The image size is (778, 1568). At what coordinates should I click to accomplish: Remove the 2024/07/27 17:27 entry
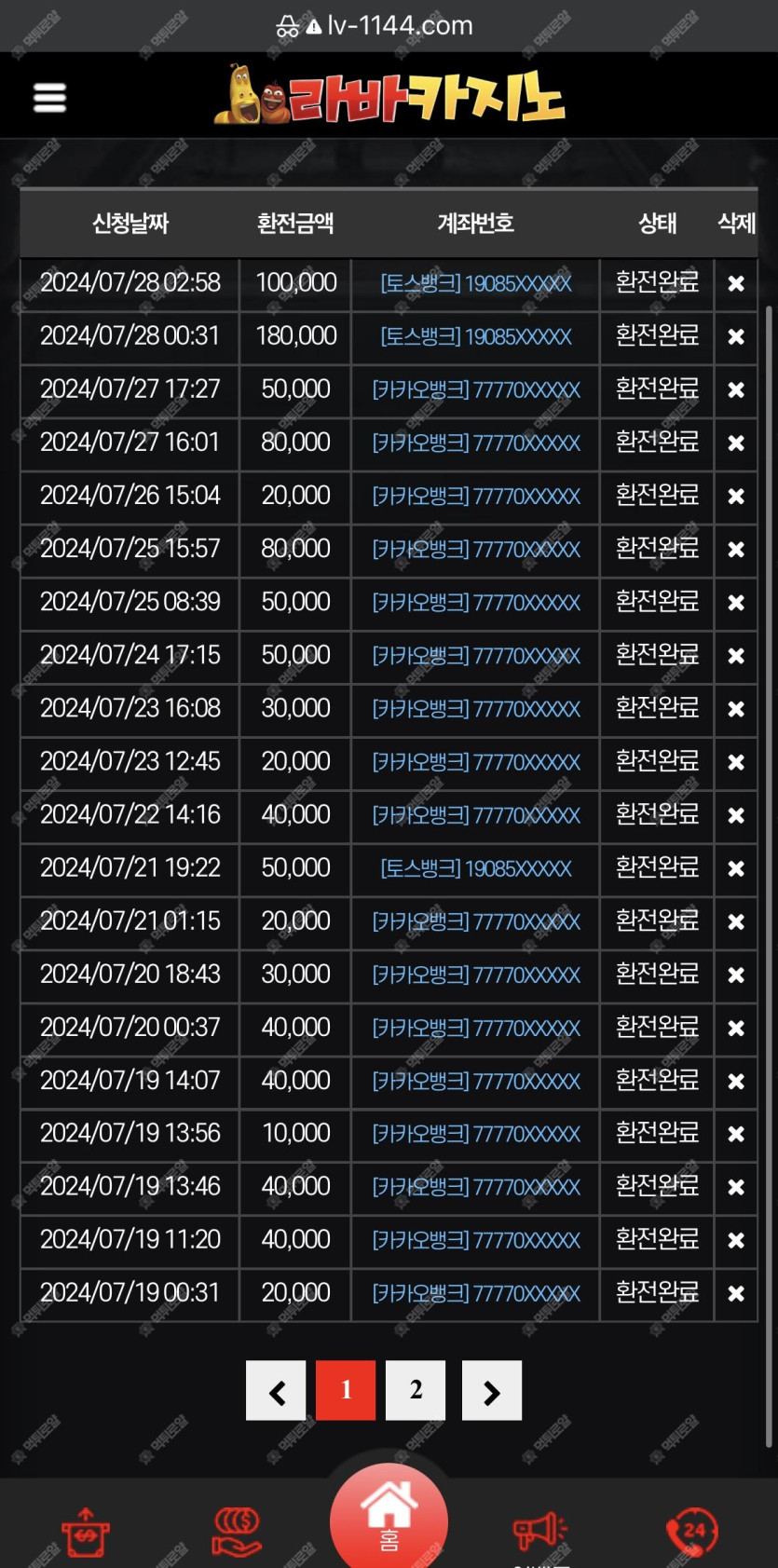(736, 389)
